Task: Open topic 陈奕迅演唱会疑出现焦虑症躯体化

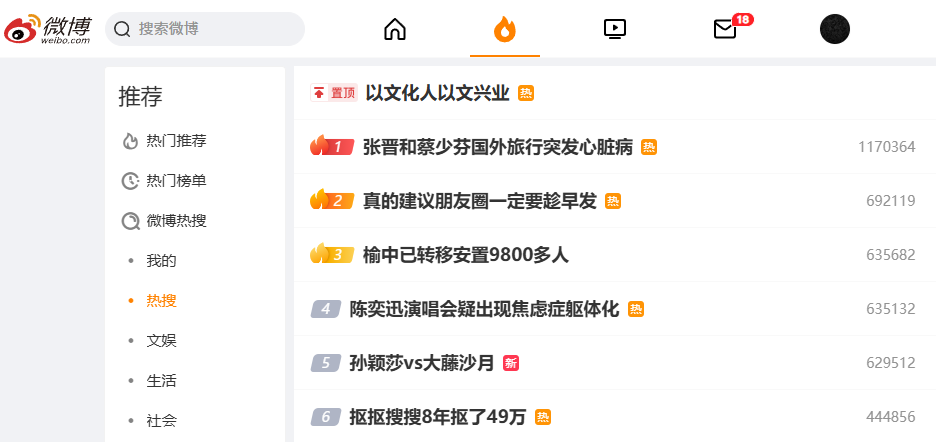Action: pyautogui.click(x=484, y=309)
